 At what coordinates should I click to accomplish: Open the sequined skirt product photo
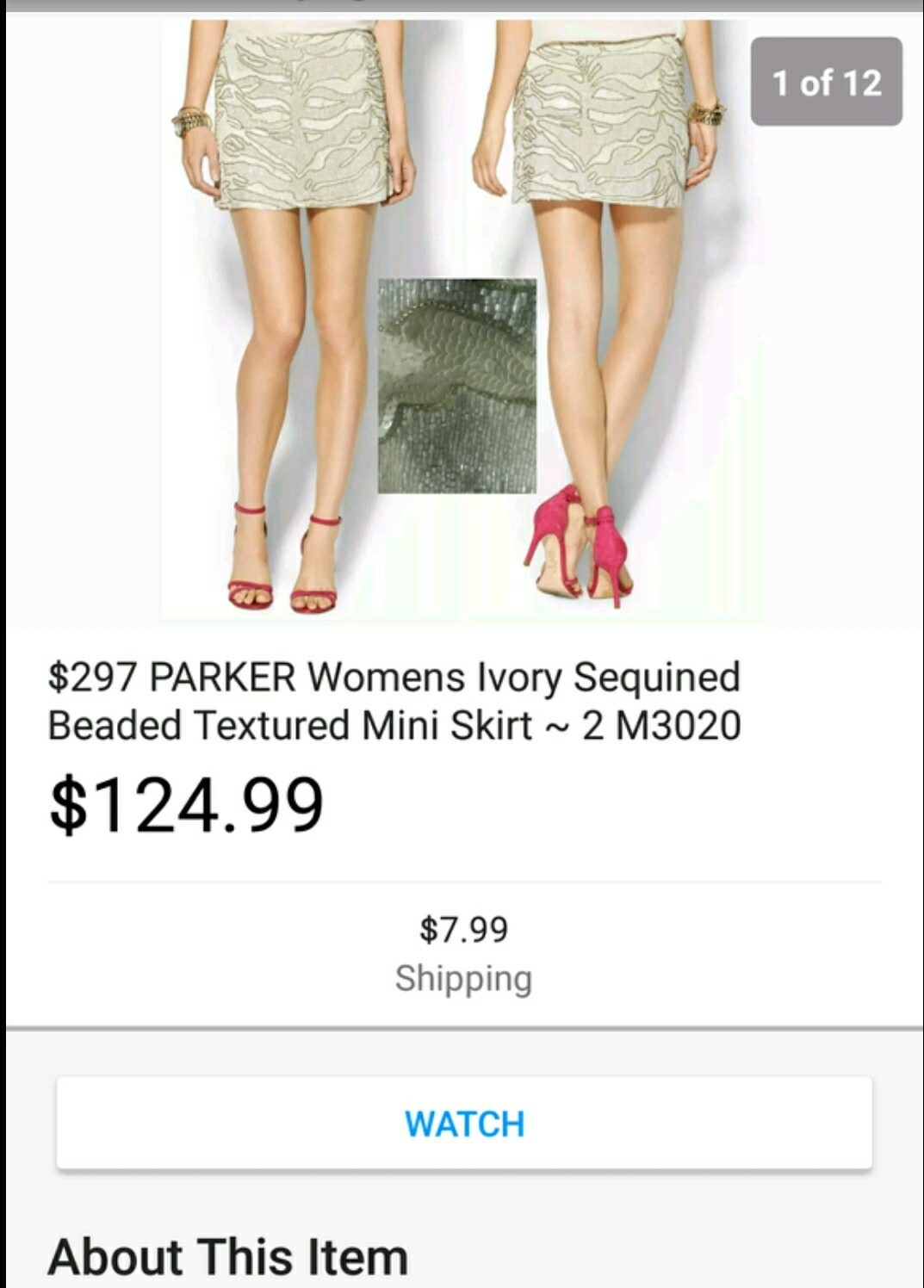click(462, 320)
